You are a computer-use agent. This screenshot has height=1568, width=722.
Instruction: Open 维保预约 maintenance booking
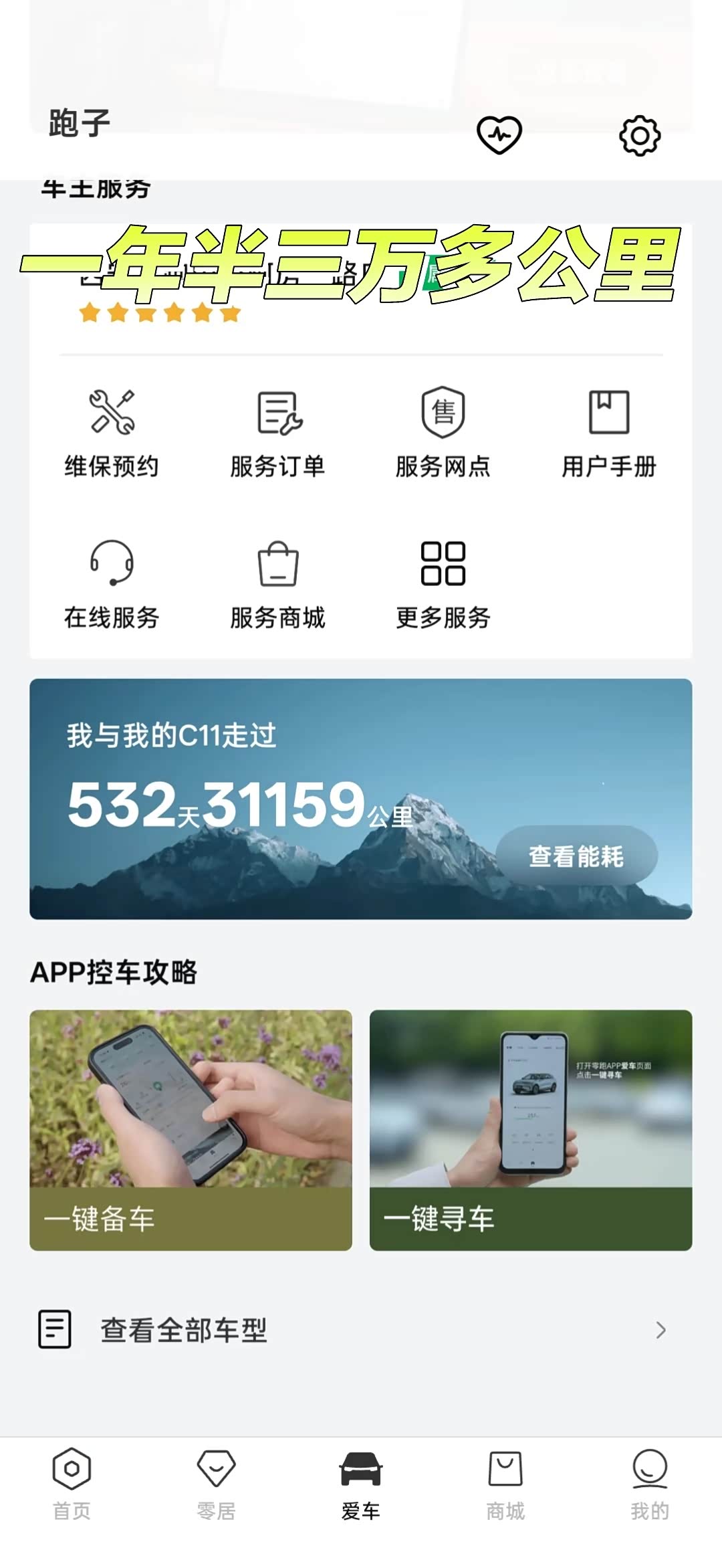[112, 431]
